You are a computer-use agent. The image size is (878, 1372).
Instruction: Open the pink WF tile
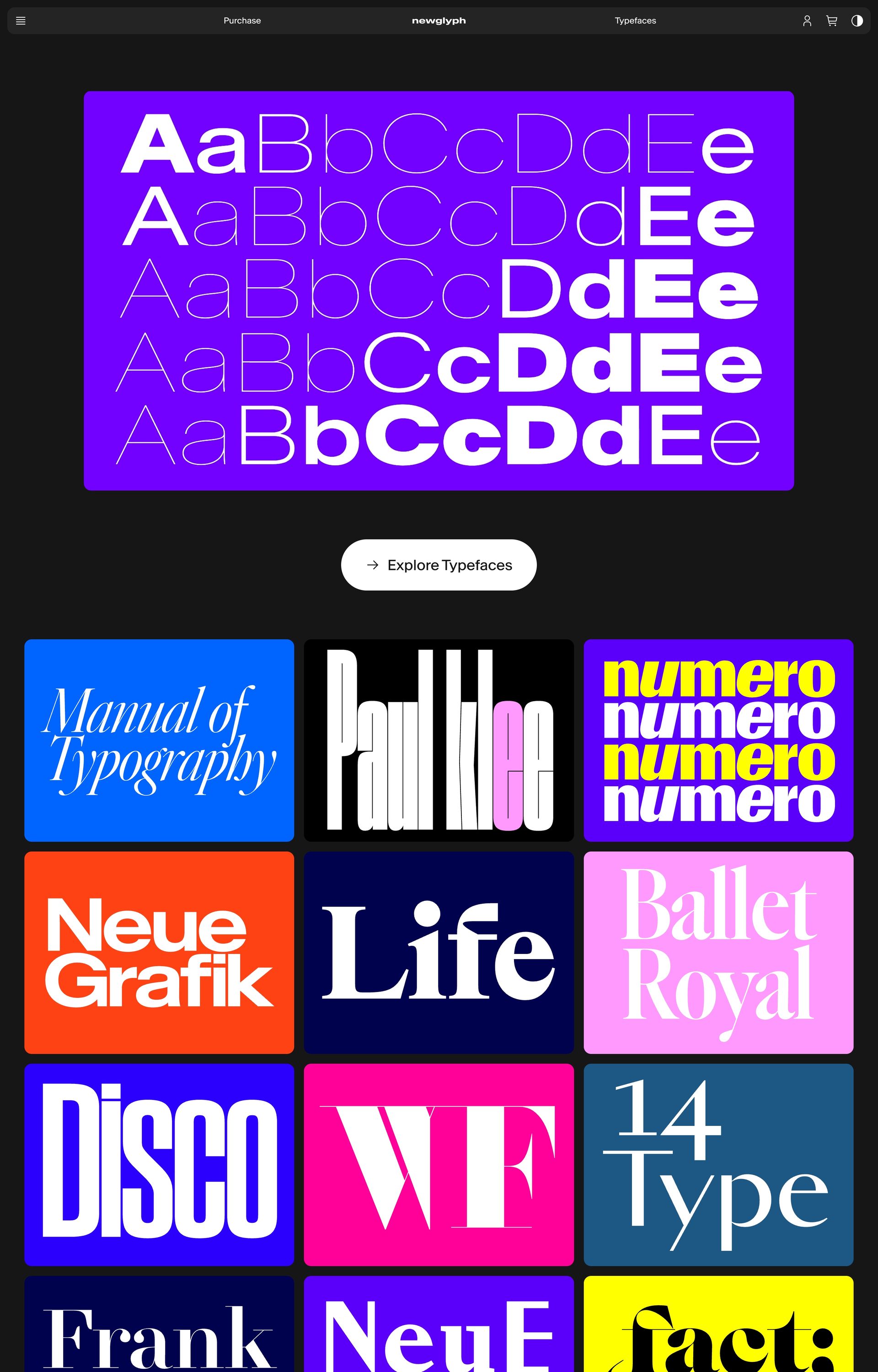pos(439,1164)
